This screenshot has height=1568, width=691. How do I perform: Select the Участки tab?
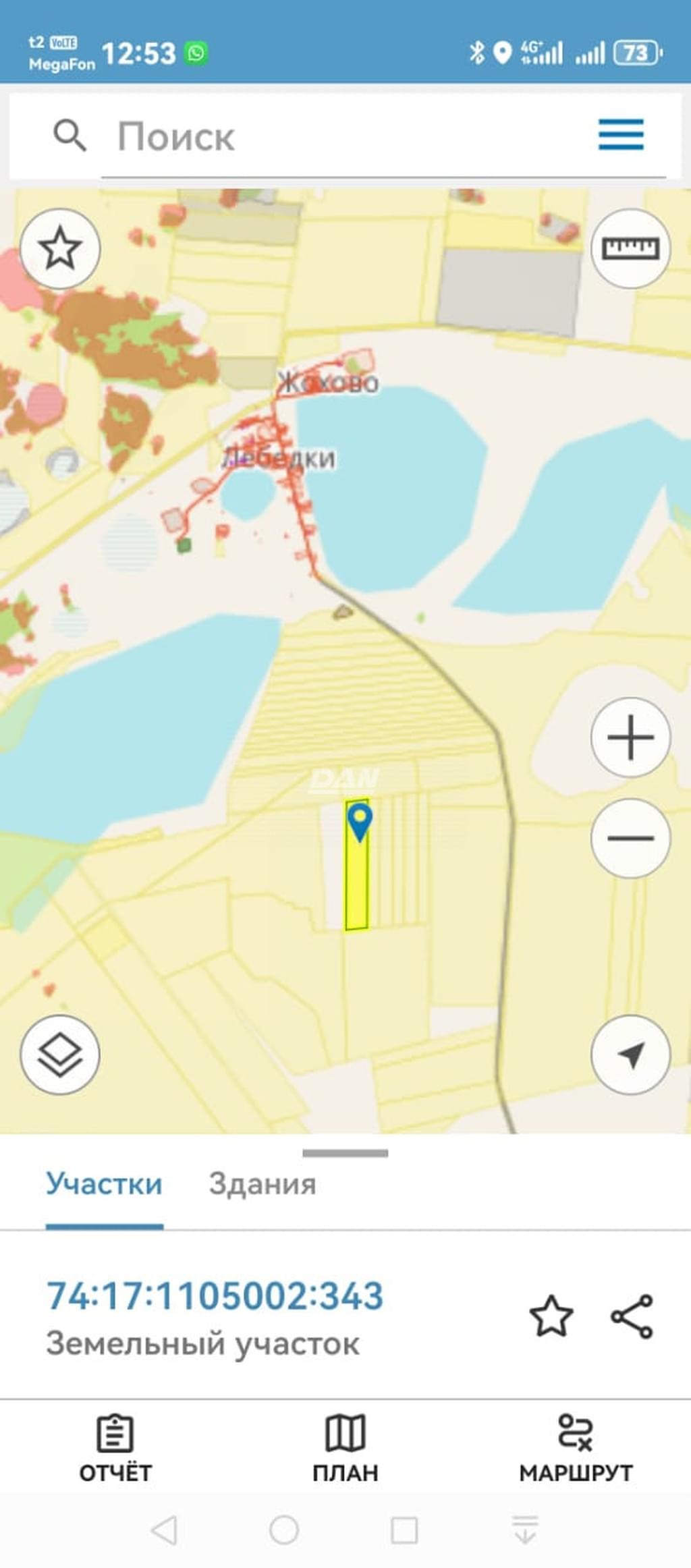[104, 1184]
